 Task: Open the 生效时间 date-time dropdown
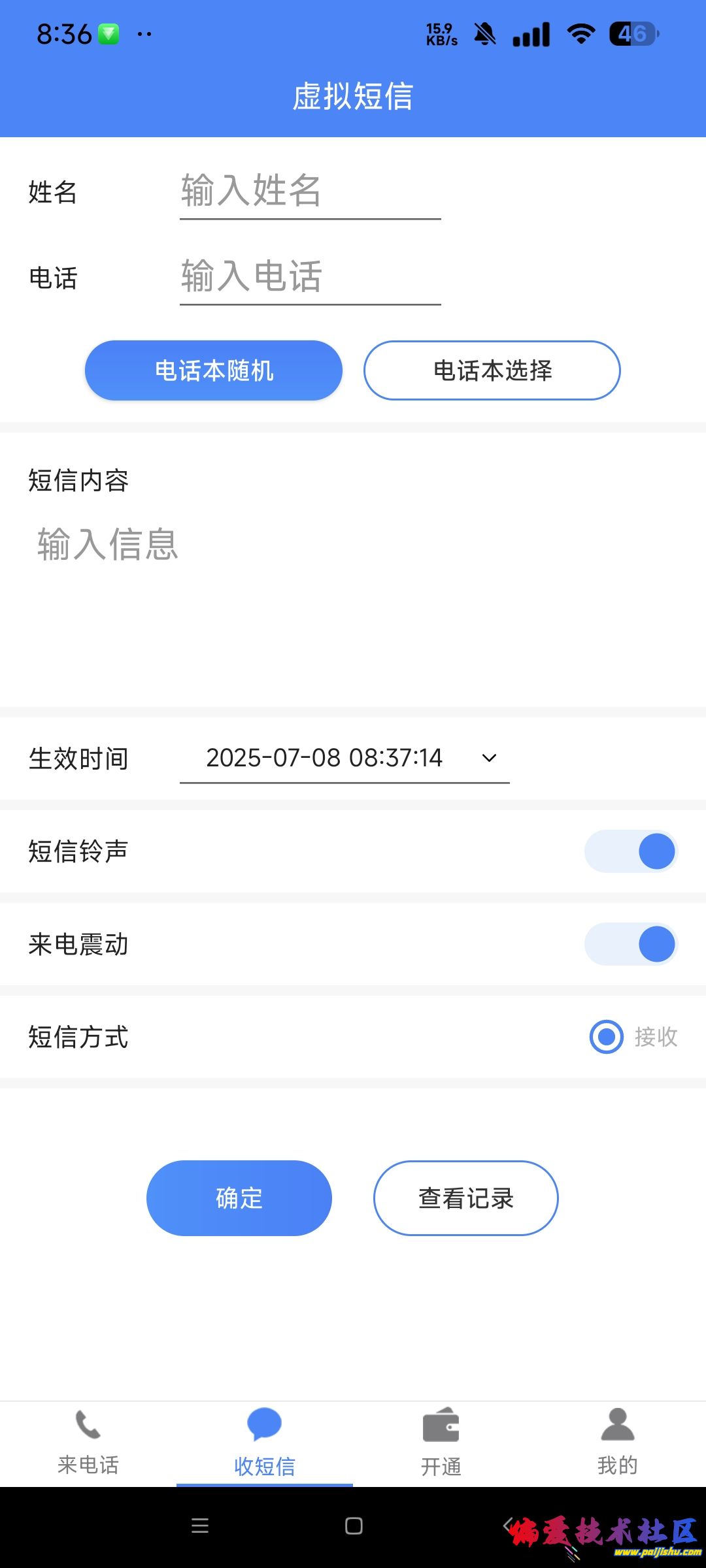click(x=345, y=758)
